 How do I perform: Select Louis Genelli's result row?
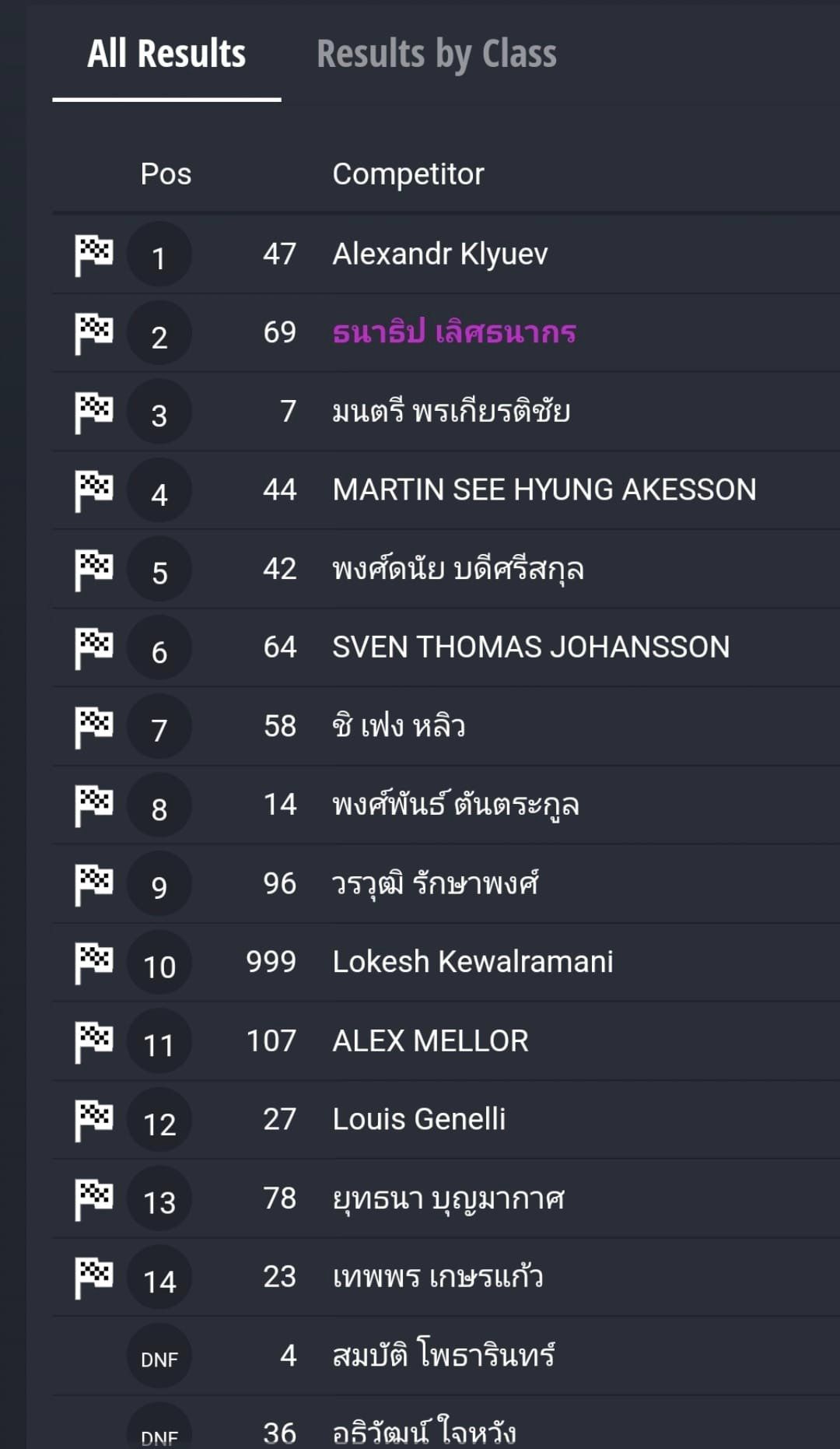click(x=418, y=1120)
